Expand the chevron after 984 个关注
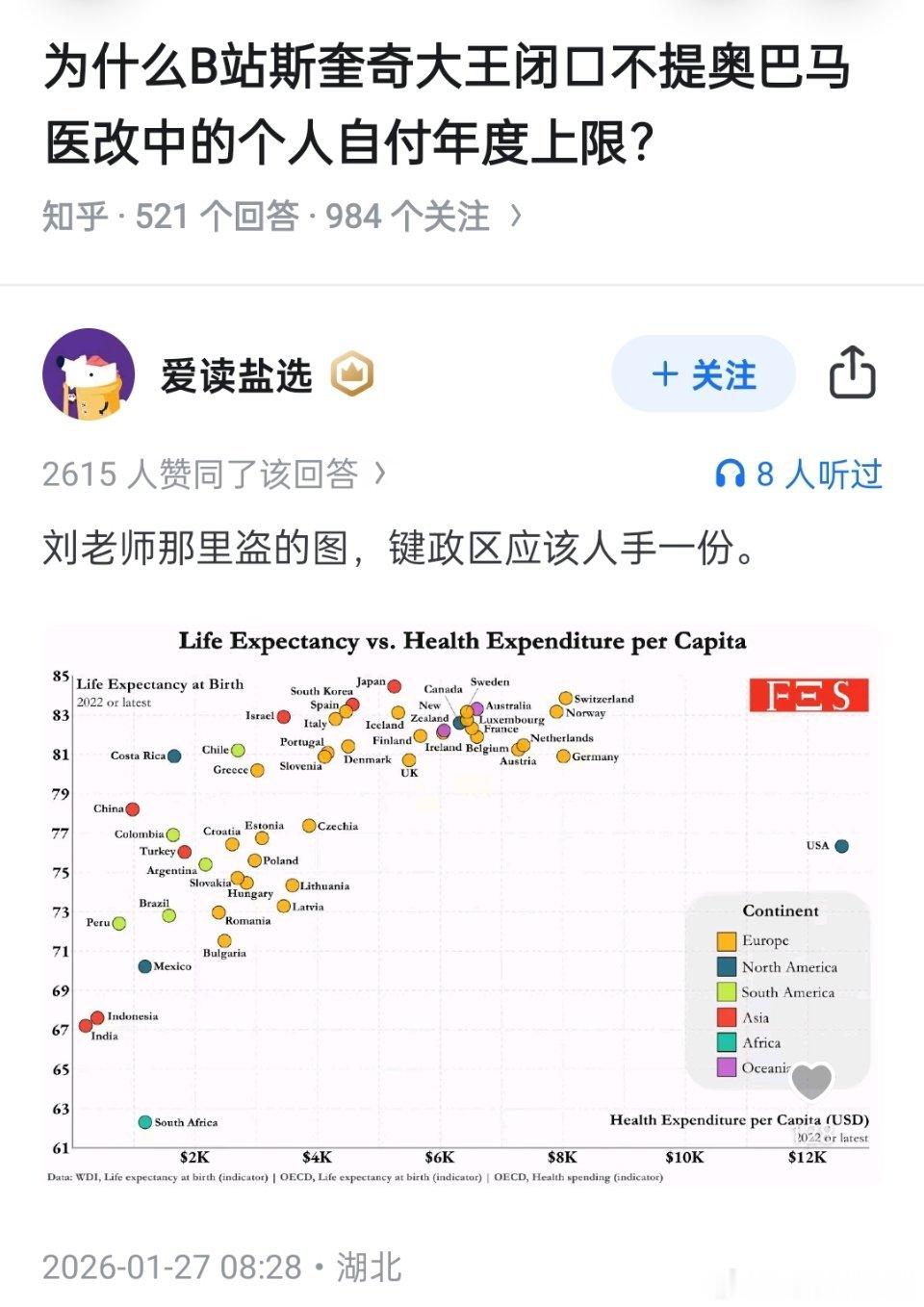The width and height of the screenshot is (924, 1307). point(513,216)
